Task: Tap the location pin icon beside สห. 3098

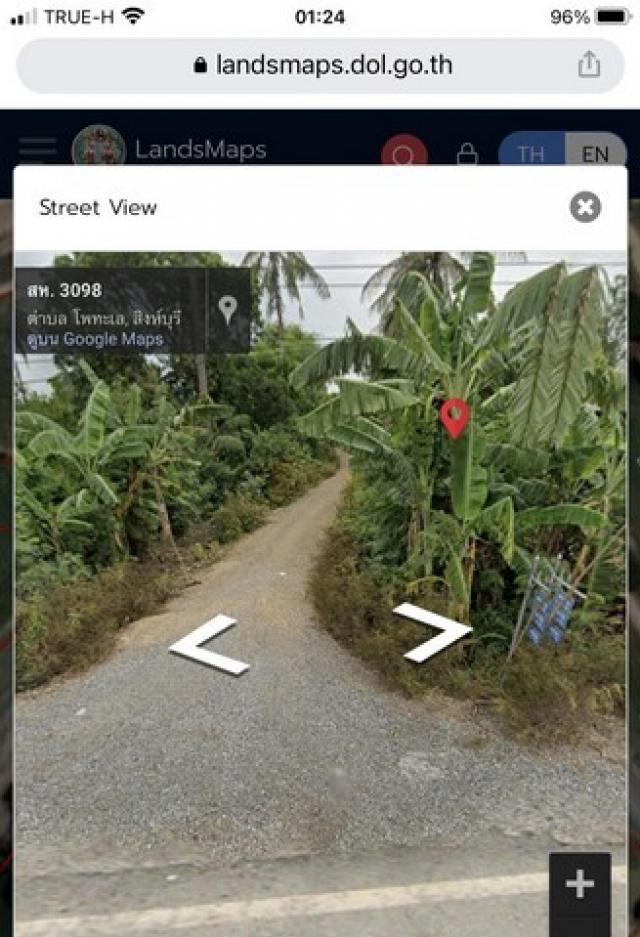Action: coord(228,309)
